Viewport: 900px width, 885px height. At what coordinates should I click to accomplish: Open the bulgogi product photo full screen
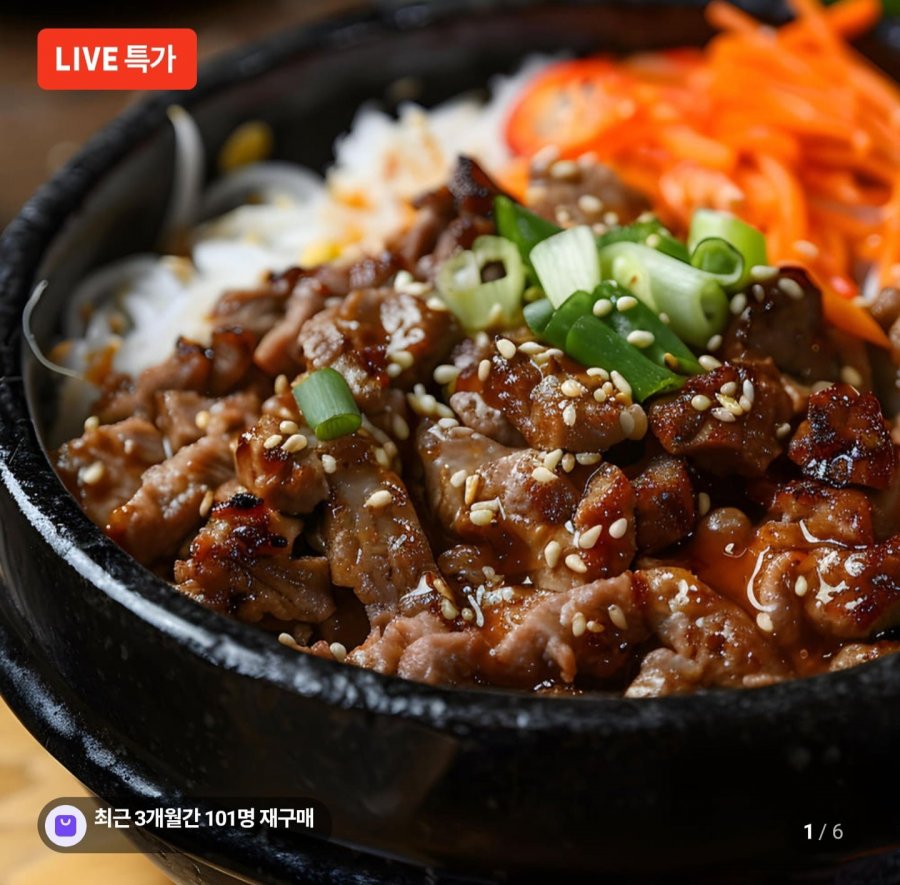pyautogui.click(x=450, y=440)
